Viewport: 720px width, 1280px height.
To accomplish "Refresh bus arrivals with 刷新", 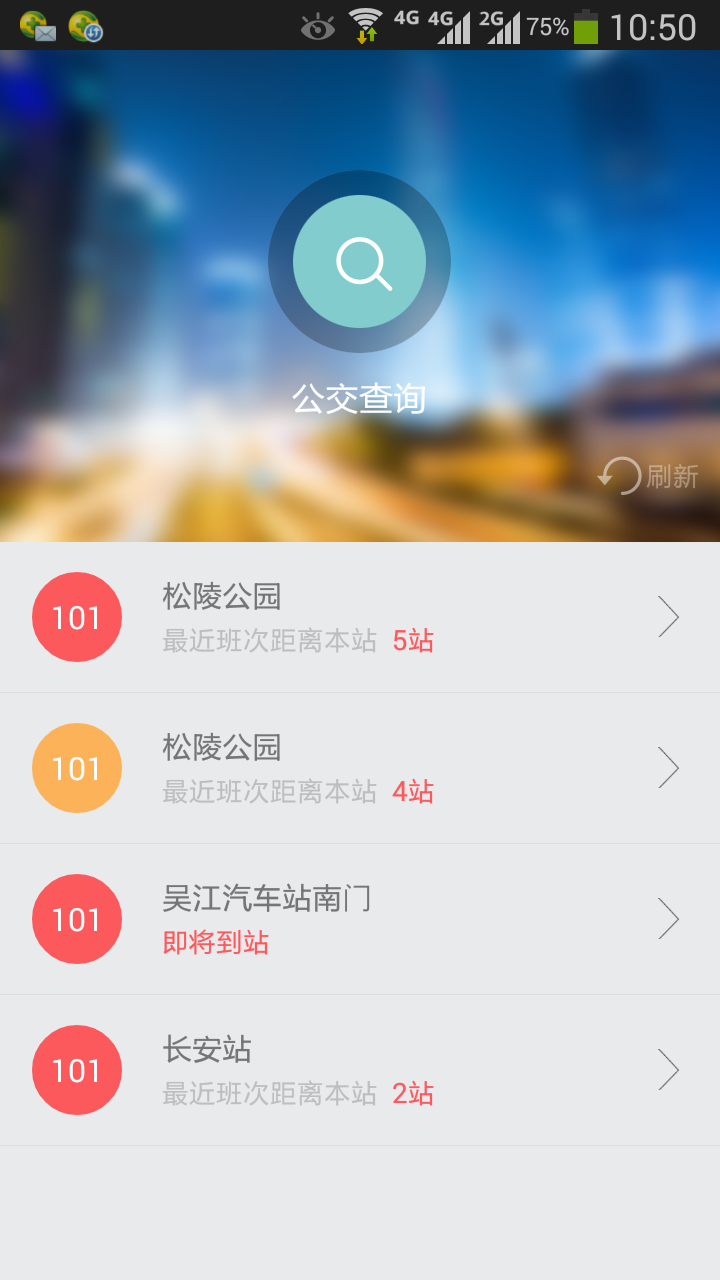I will (649, 476).
